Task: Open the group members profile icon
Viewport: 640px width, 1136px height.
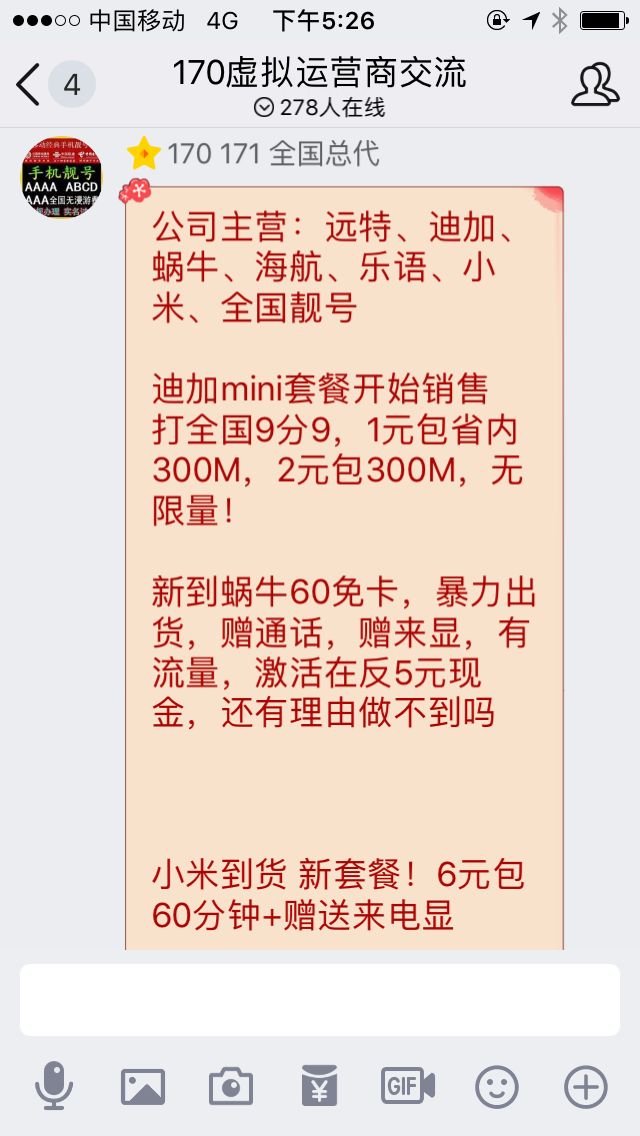Action: [595, 85]
